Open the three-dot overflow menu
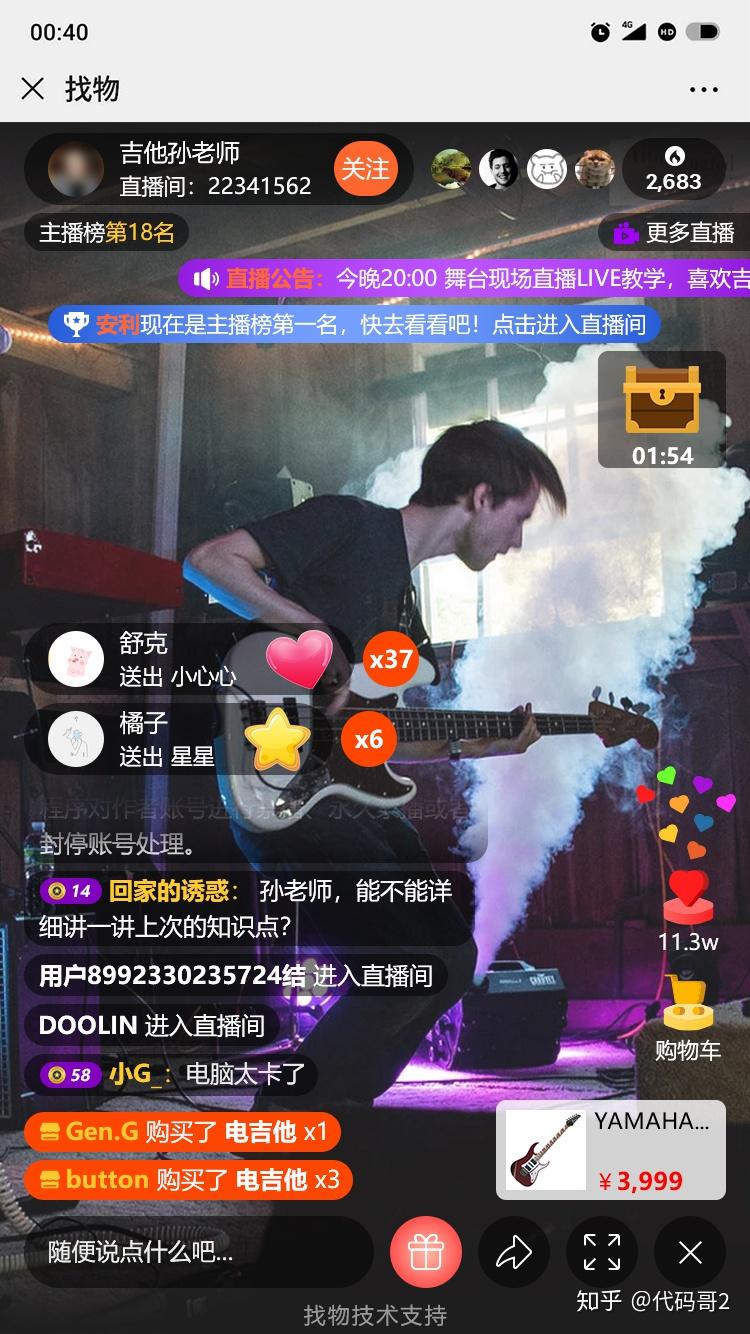This screenshot has height=1334, width=750. (703, 89)
